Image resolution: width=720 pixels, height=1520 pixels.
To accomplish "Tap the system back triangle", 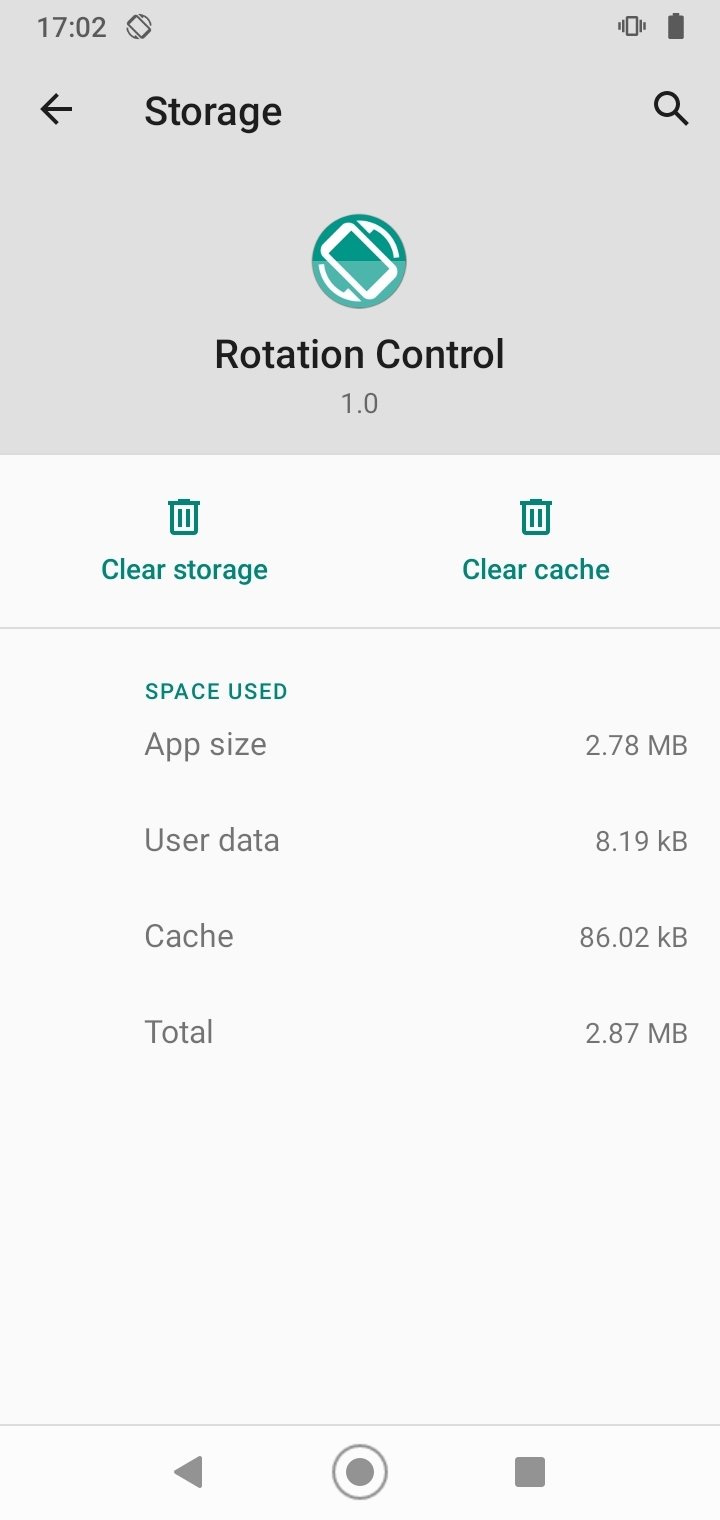I will (x=188, y=1472).
